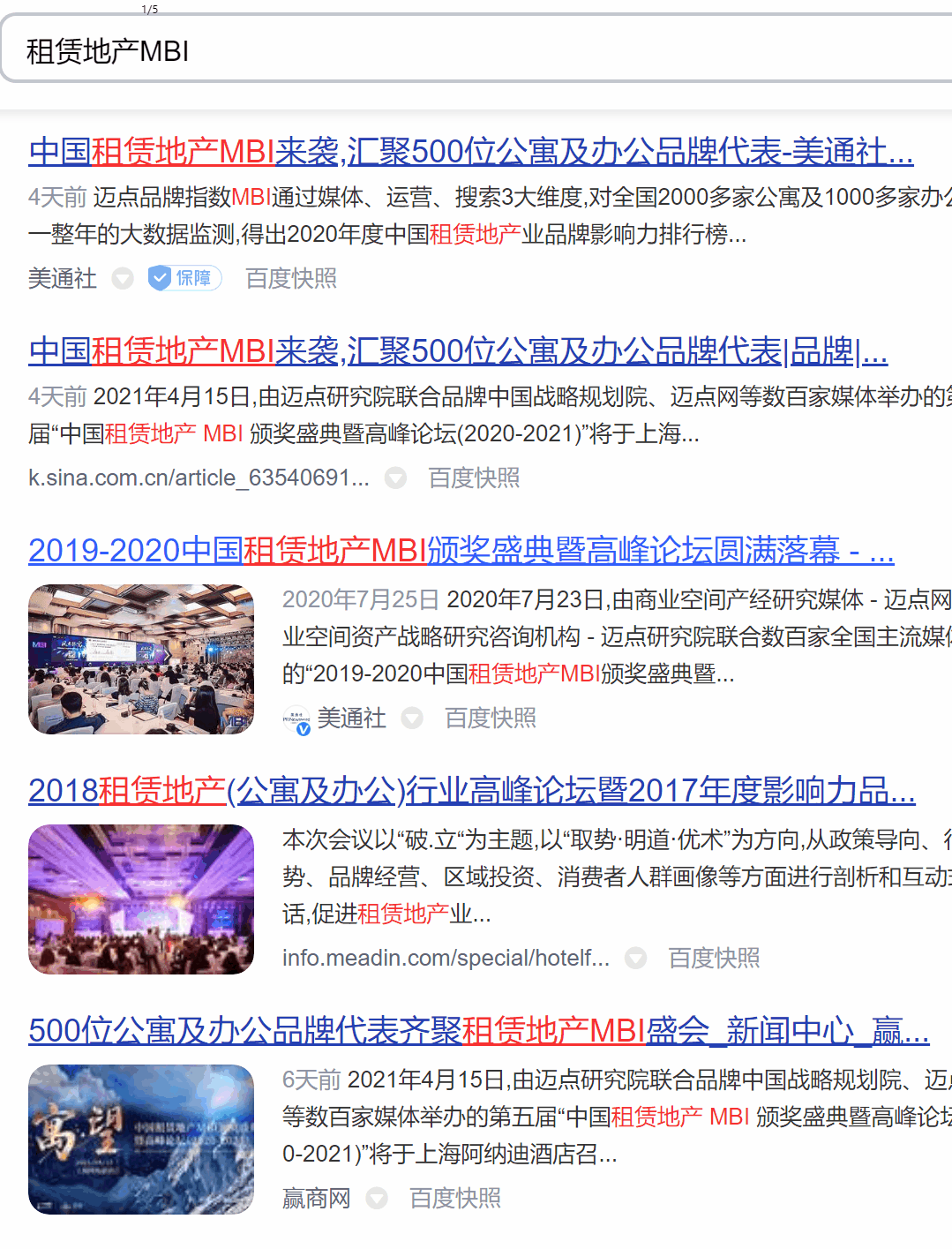
Task: Tap the search box containing 租赁地产MBI
Action: [476, 51]
